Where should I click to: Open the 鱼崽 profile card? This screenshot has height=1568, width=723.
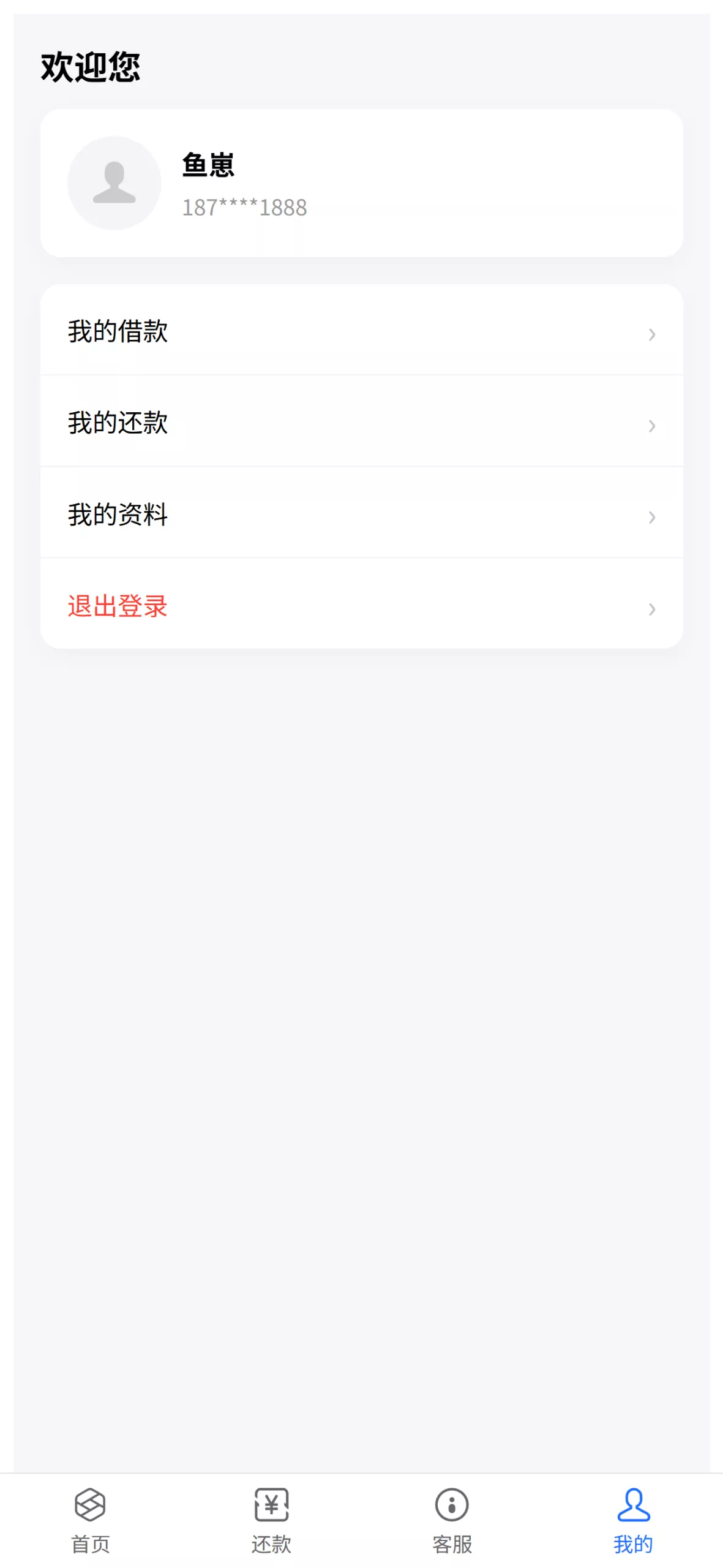[361, 183]
